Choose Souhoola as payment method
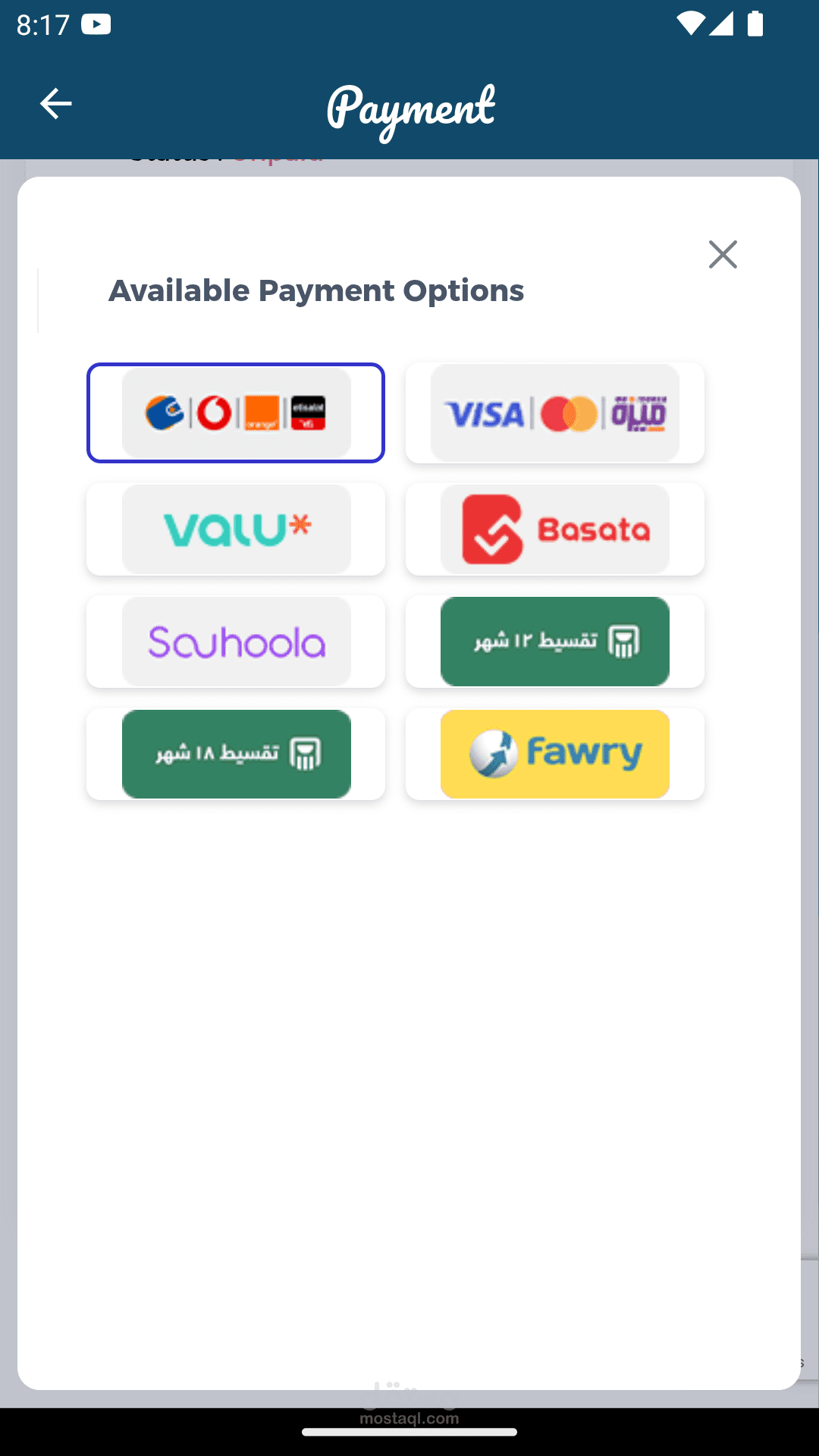This screenshot has width=819, height=1456. [x=236, y=642]
